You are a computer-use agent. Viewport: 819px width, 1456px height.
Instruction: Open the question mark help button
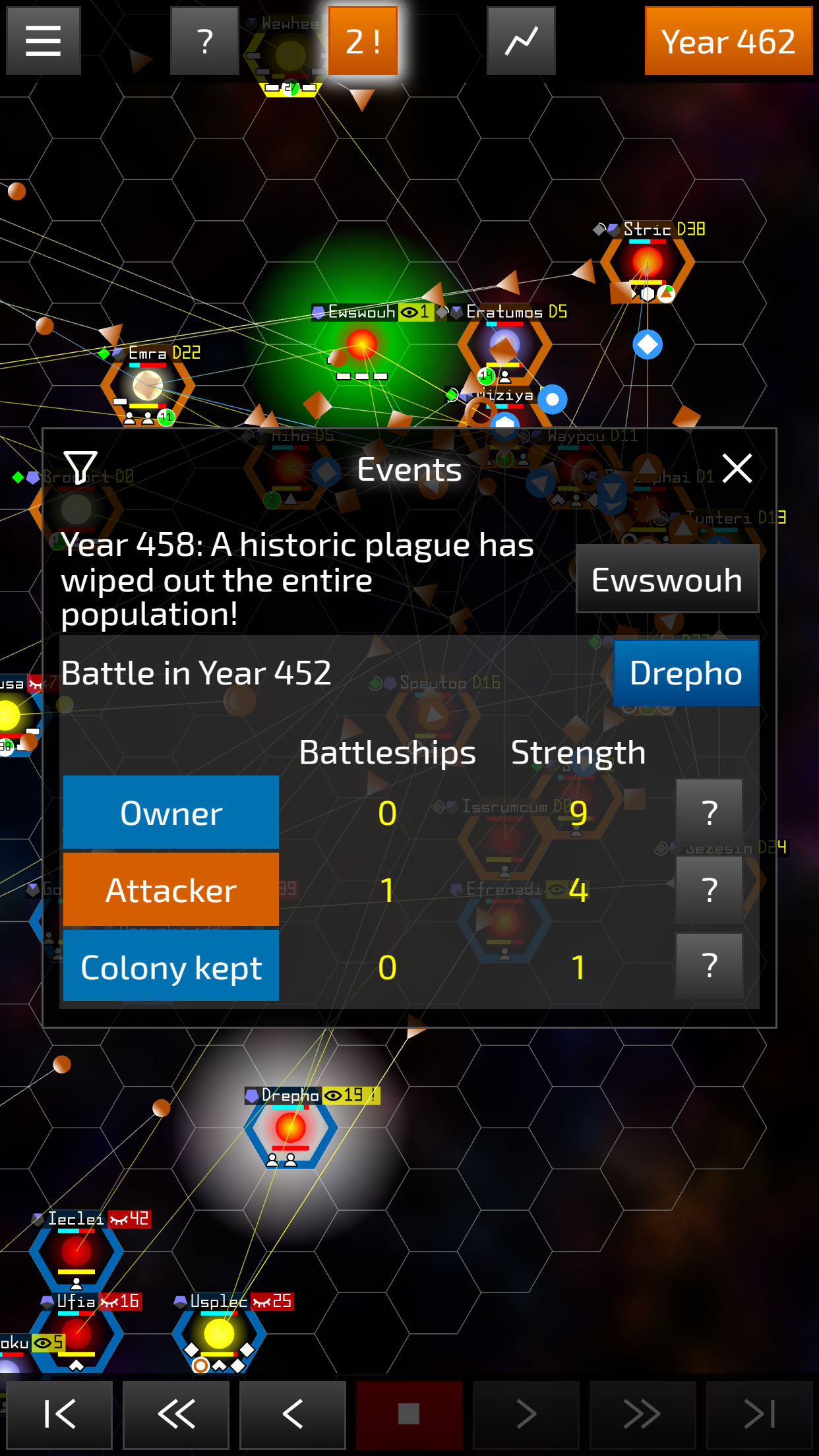point(204,41)
